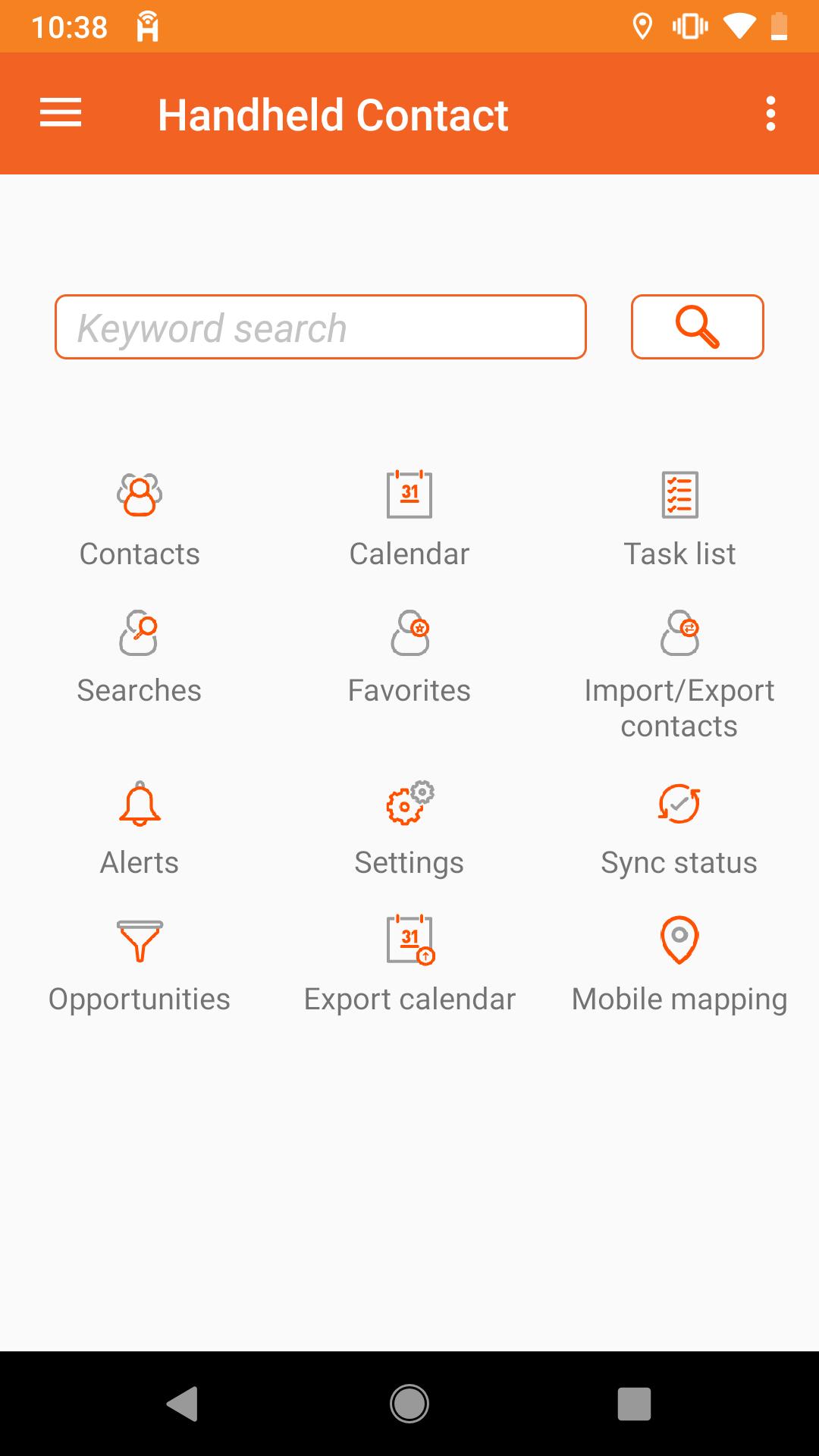Open the overflow menu
Image resolution: width=819 pixels, height=1456 pixels.
click(770, 114)
